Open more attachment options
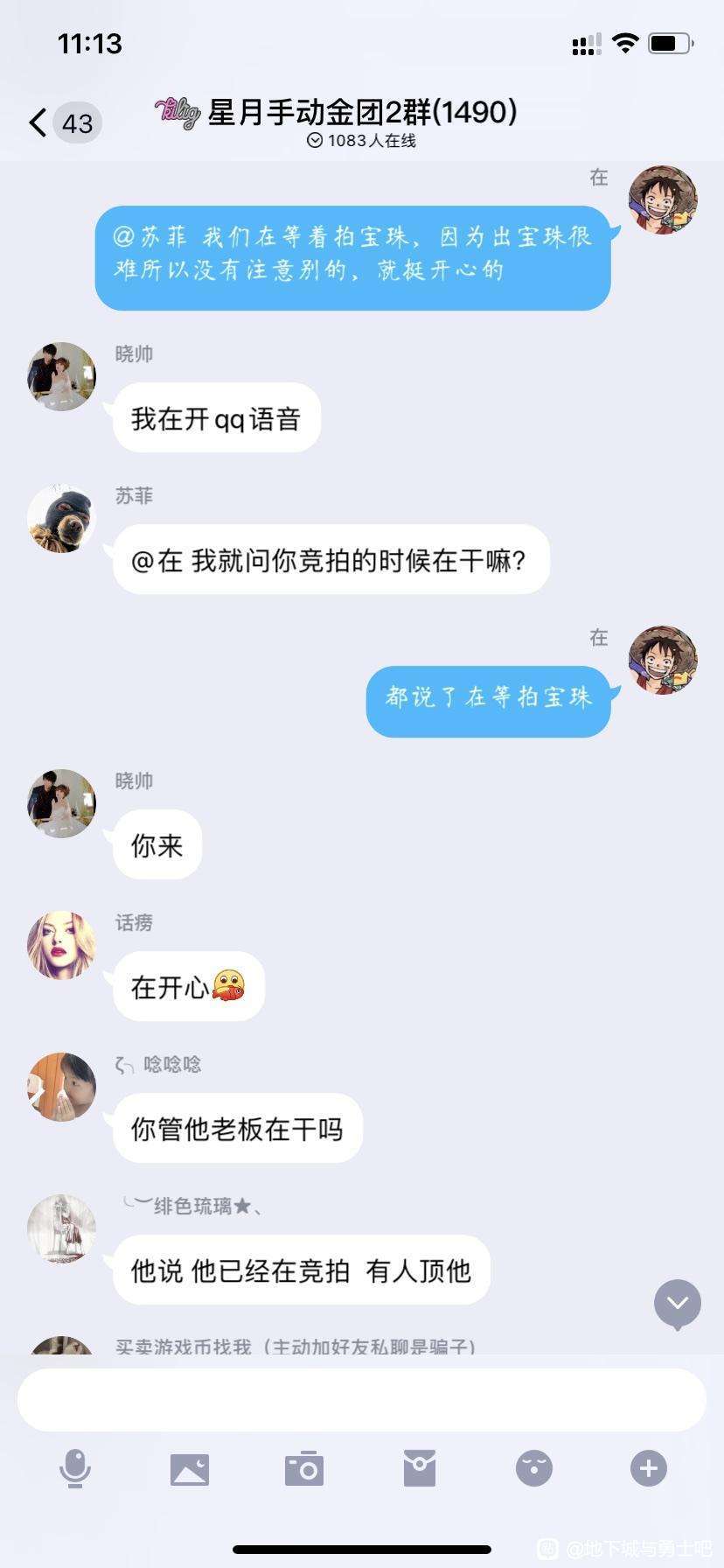The width and height of the screenshot is (724, 1568). coord(649,1468)
